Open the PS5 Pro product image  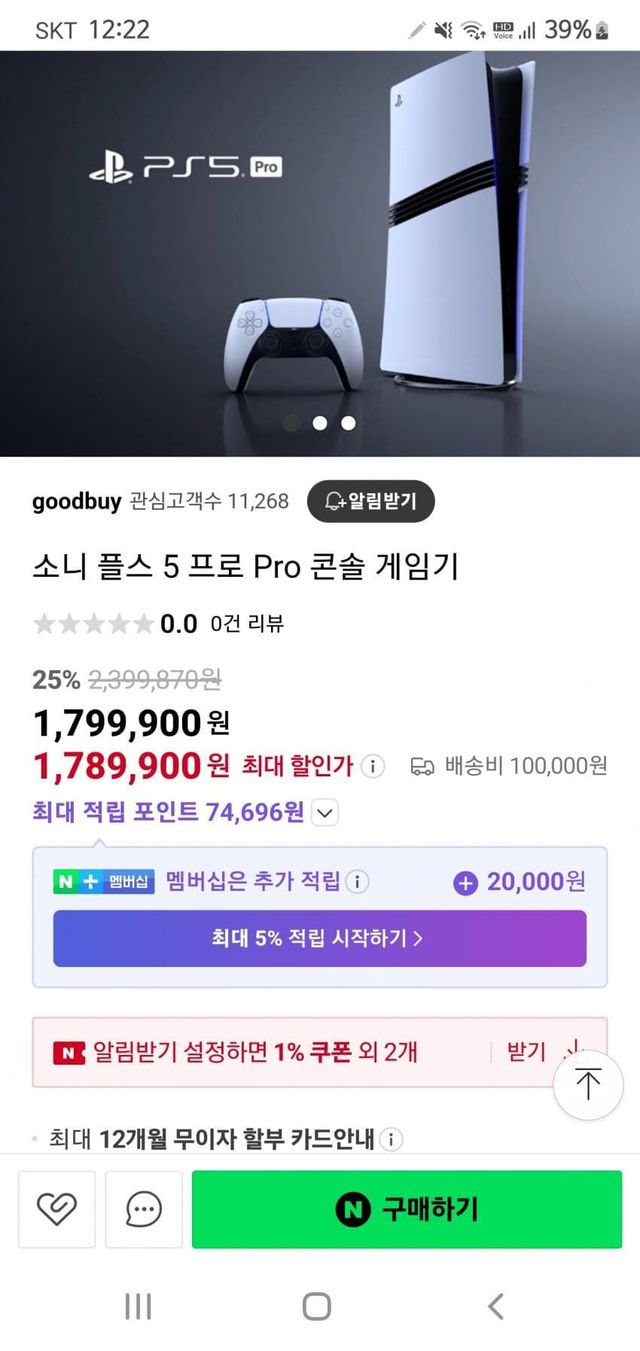[x=320, y=230]
